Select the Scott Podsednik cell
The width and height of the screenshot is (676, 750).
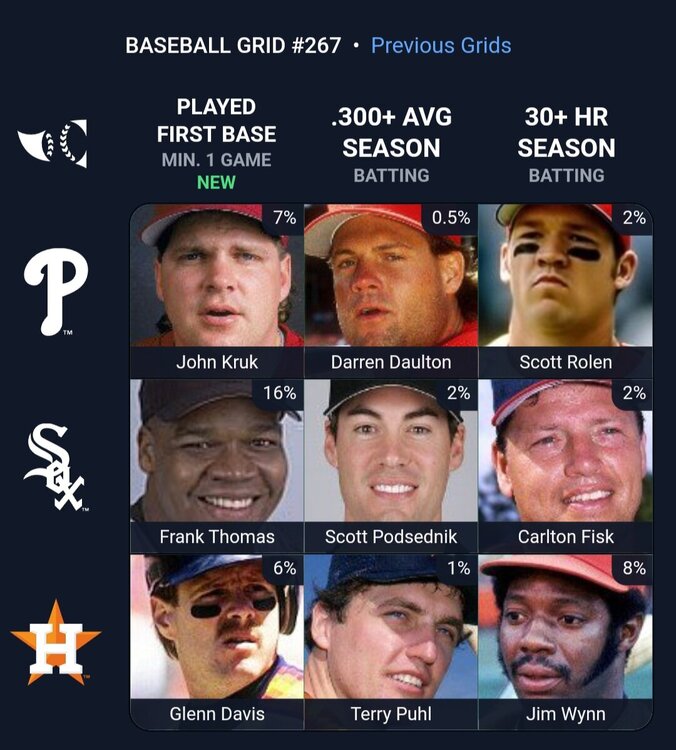tap(391, 465)
